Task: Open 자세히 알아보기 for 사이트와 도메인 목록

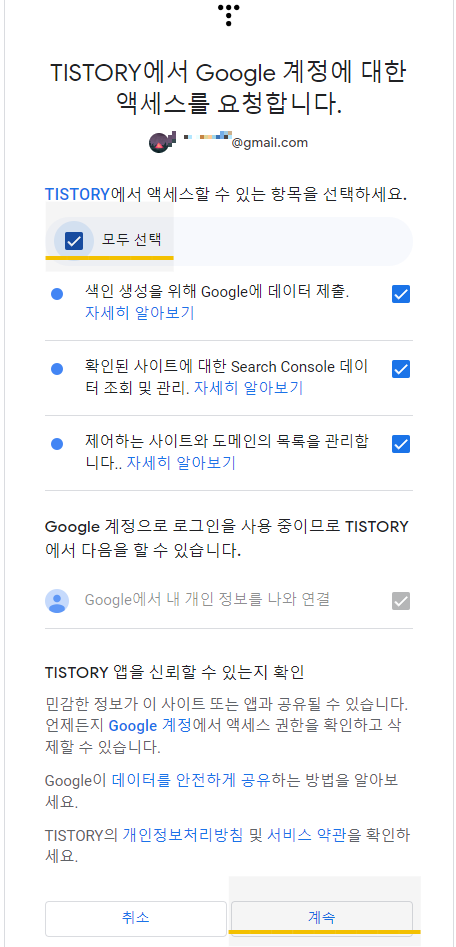Action: pyautogui.click(x=181, y=463)
